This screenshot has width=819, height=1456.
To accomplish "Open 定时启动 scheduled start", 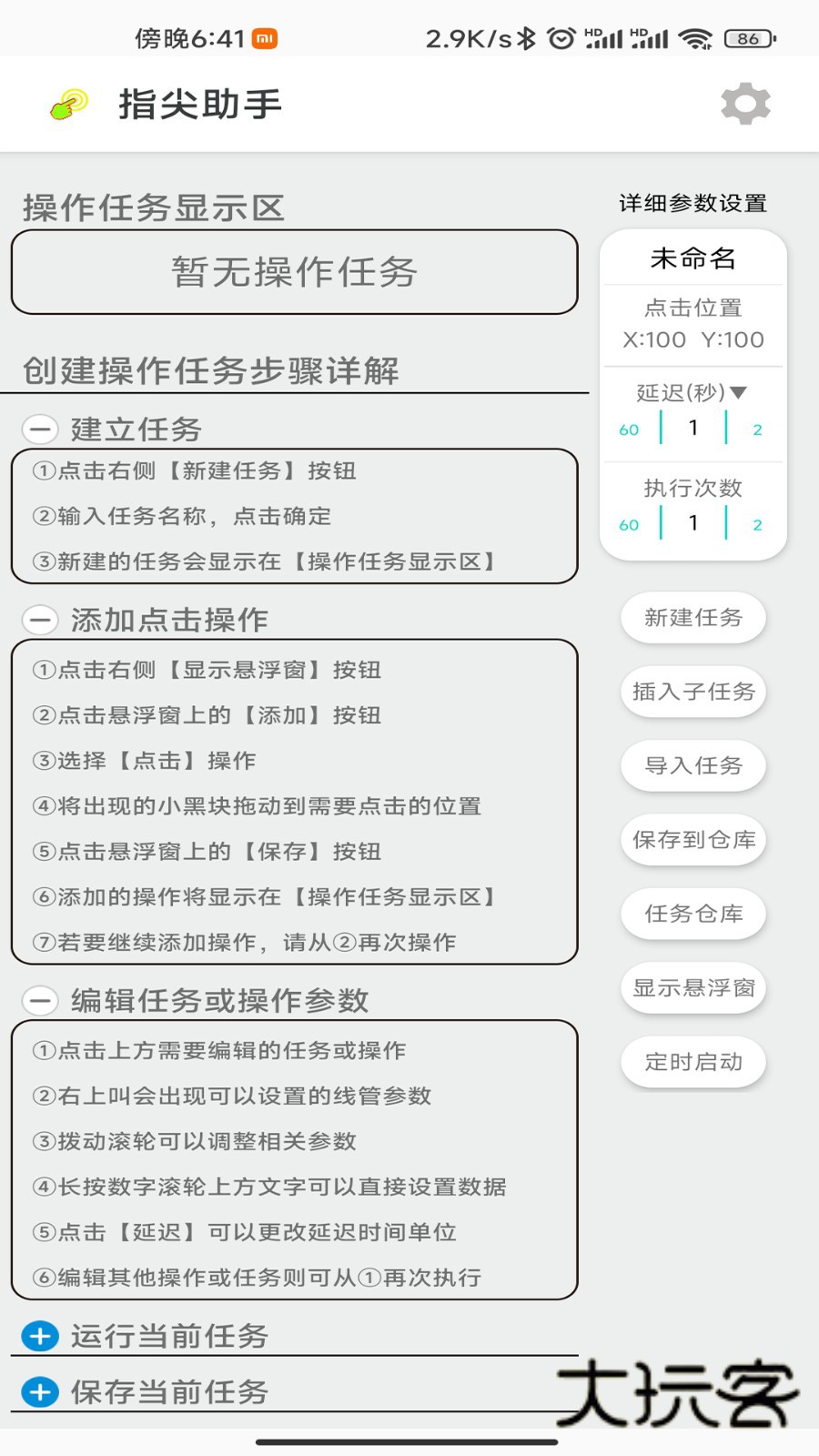I will click(x=693, y=1062).
